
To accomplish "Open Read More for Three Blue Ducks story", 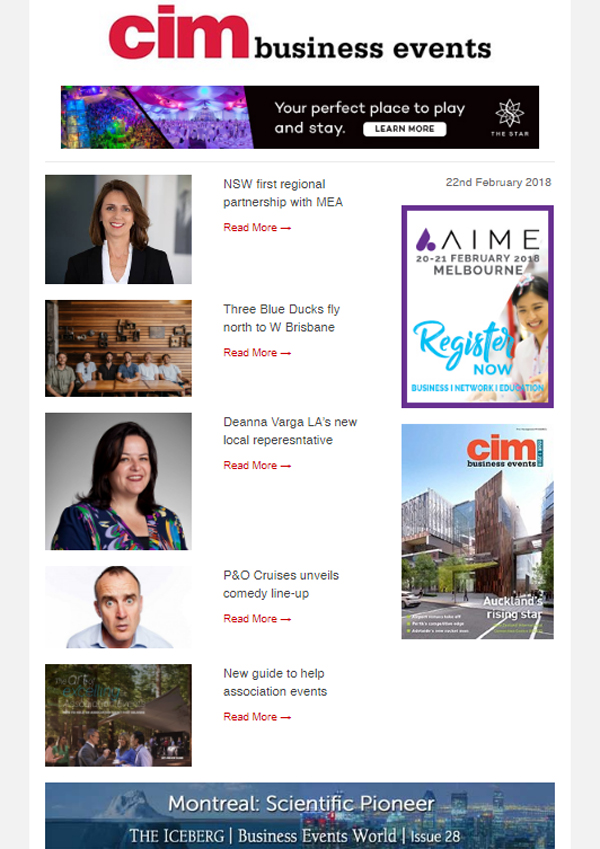I will 257,353.
